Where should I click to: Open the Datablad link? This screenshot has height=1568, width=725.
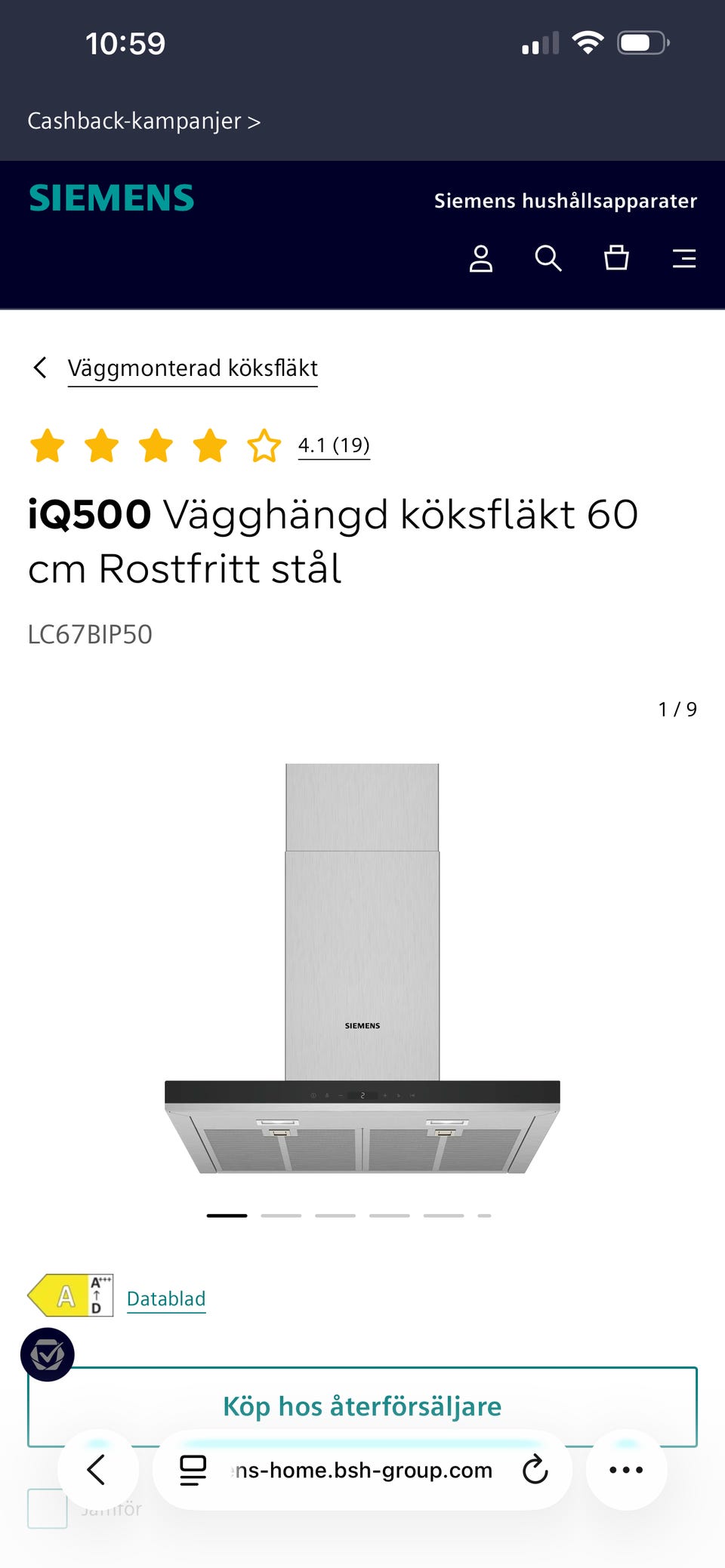click(166, 1298)
